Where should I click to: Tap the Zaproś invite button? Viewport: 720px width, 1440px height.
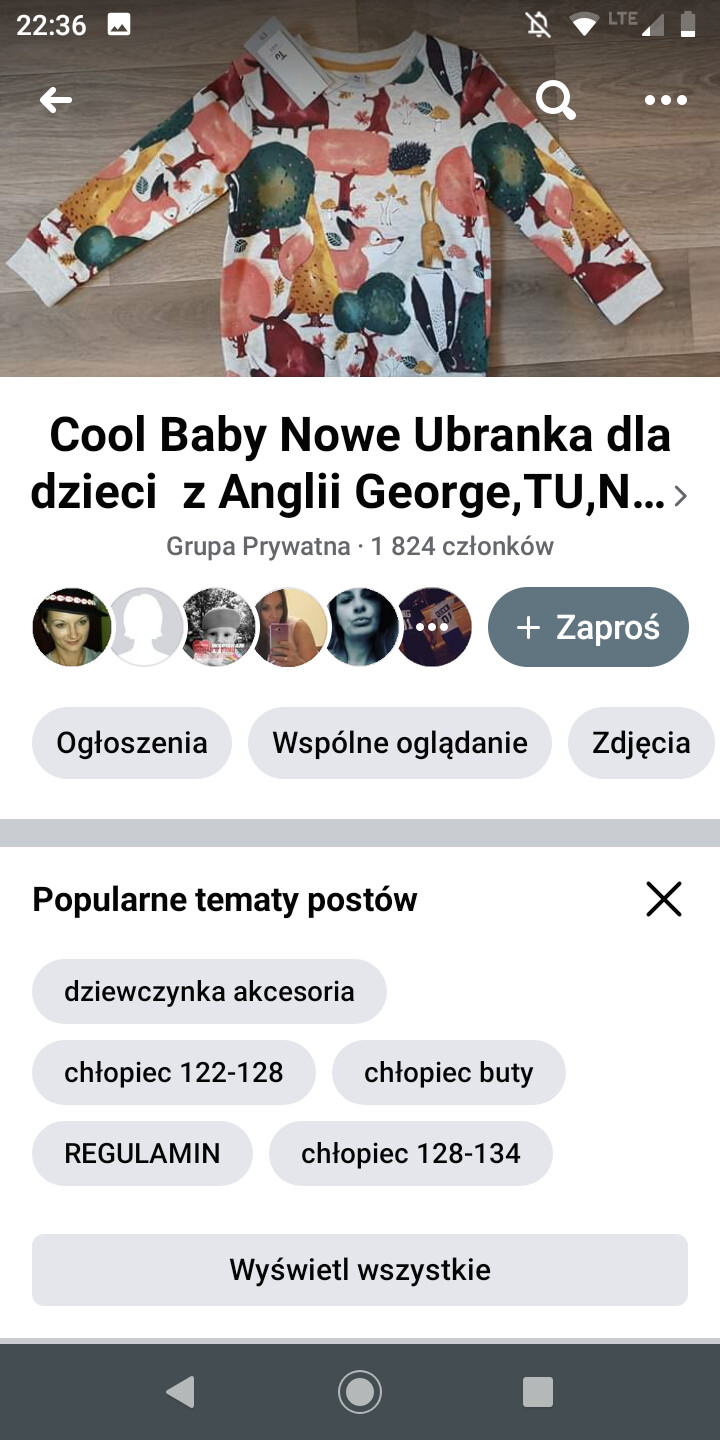point(588,627)
